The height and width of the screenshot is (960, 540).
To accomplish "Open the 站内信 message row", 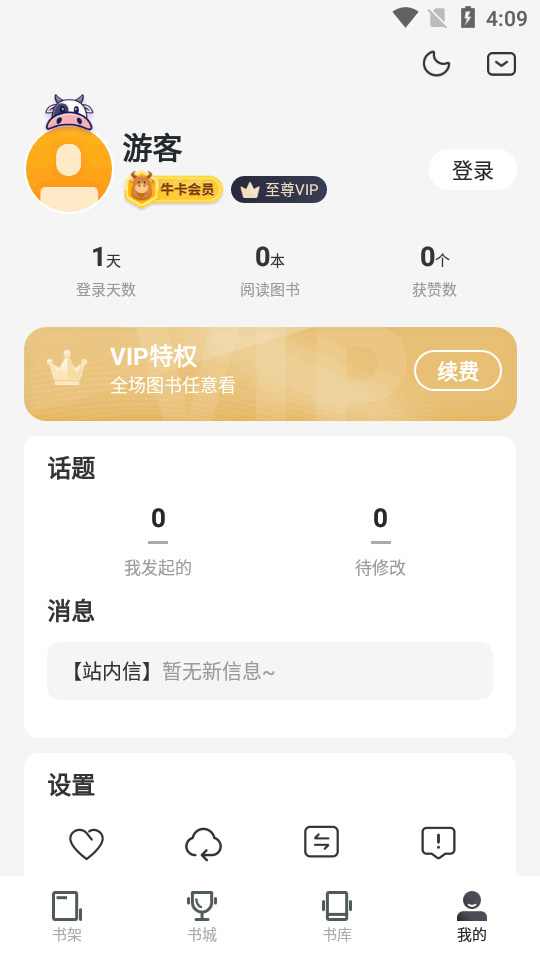I will pyautogui.click(x=270, y=671).
